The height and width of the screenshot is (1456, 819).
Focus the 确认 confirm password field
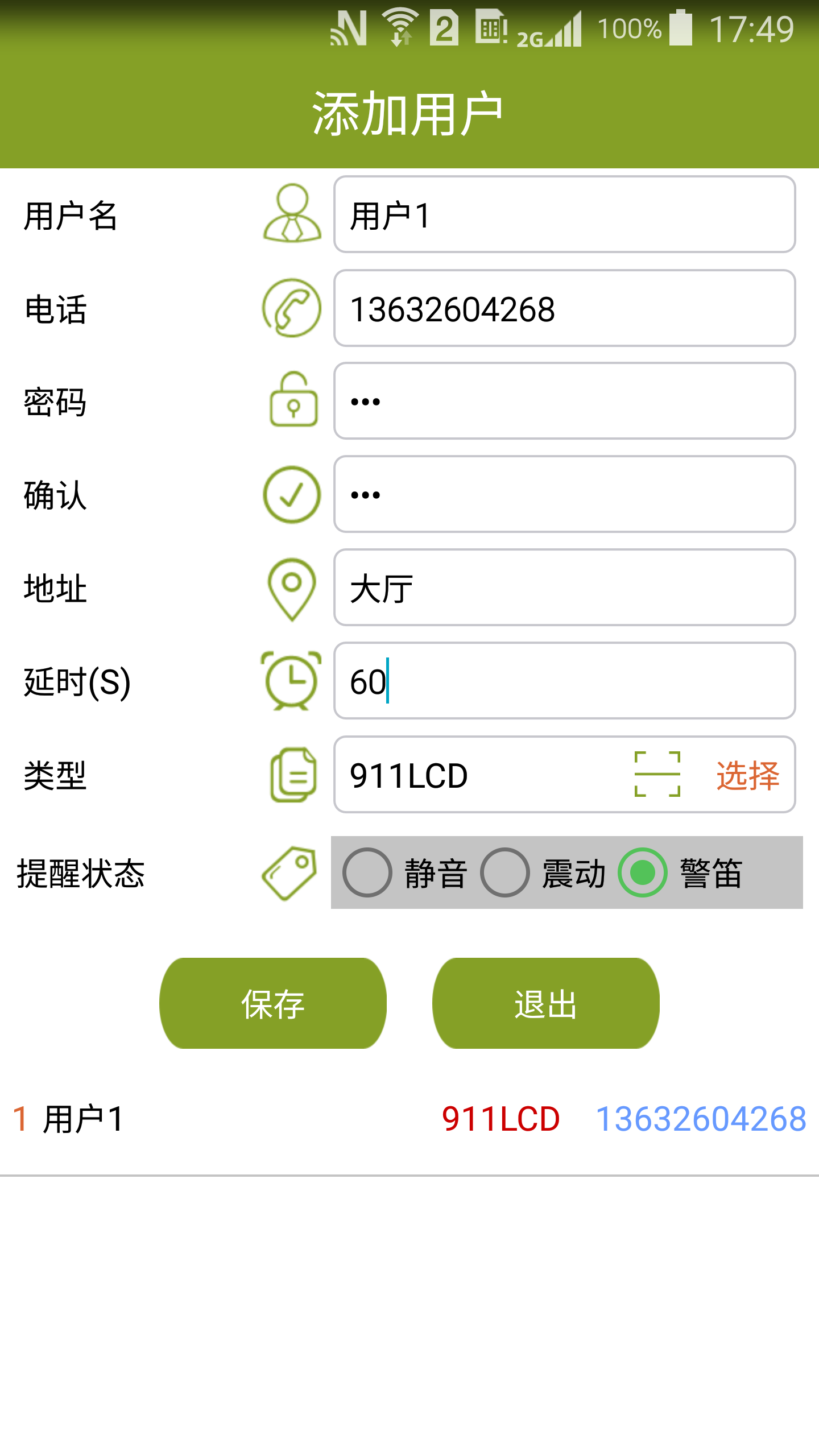point(563,494)
